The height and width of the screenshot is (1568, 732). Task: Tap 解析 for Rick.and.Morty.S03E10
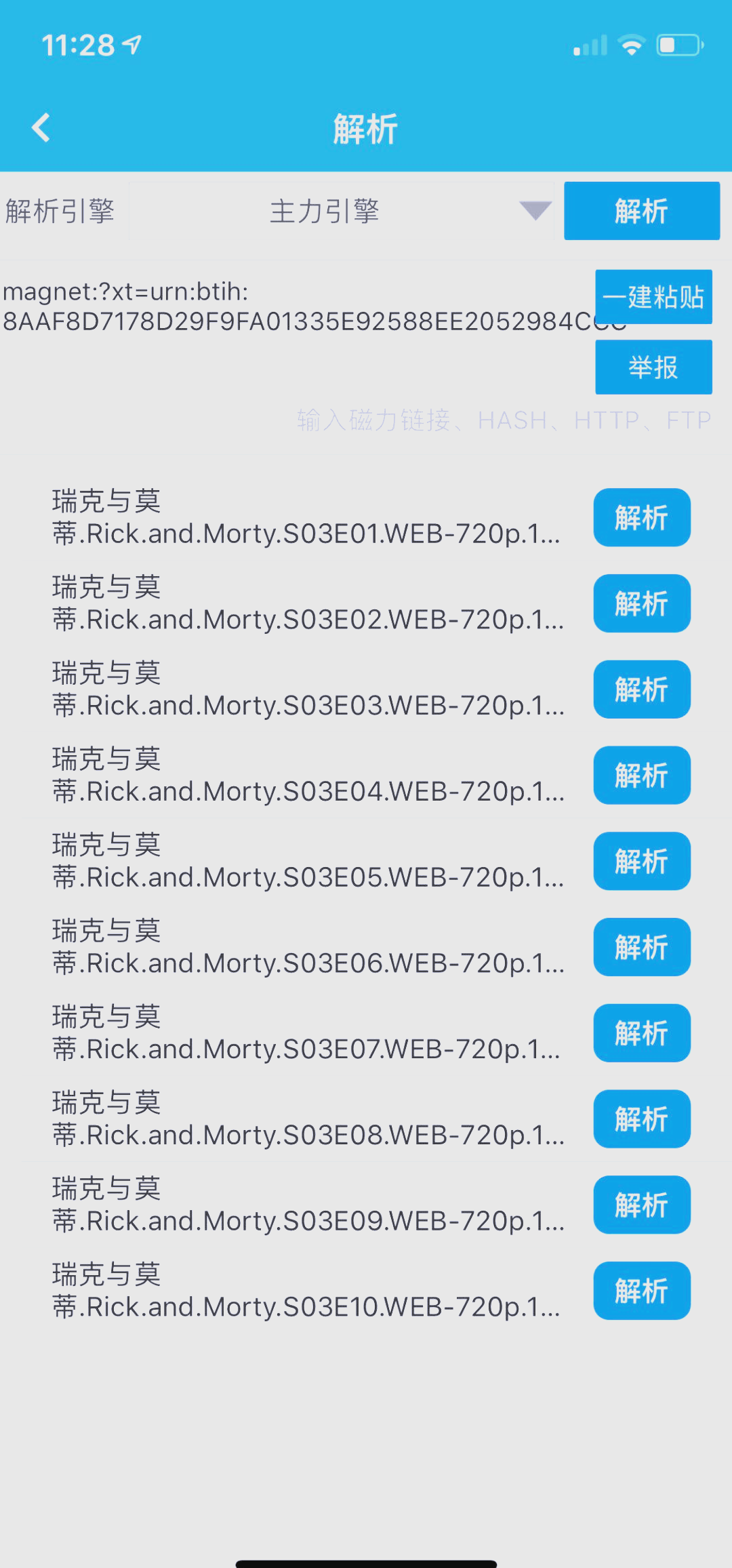click(x=642, y=1291)
